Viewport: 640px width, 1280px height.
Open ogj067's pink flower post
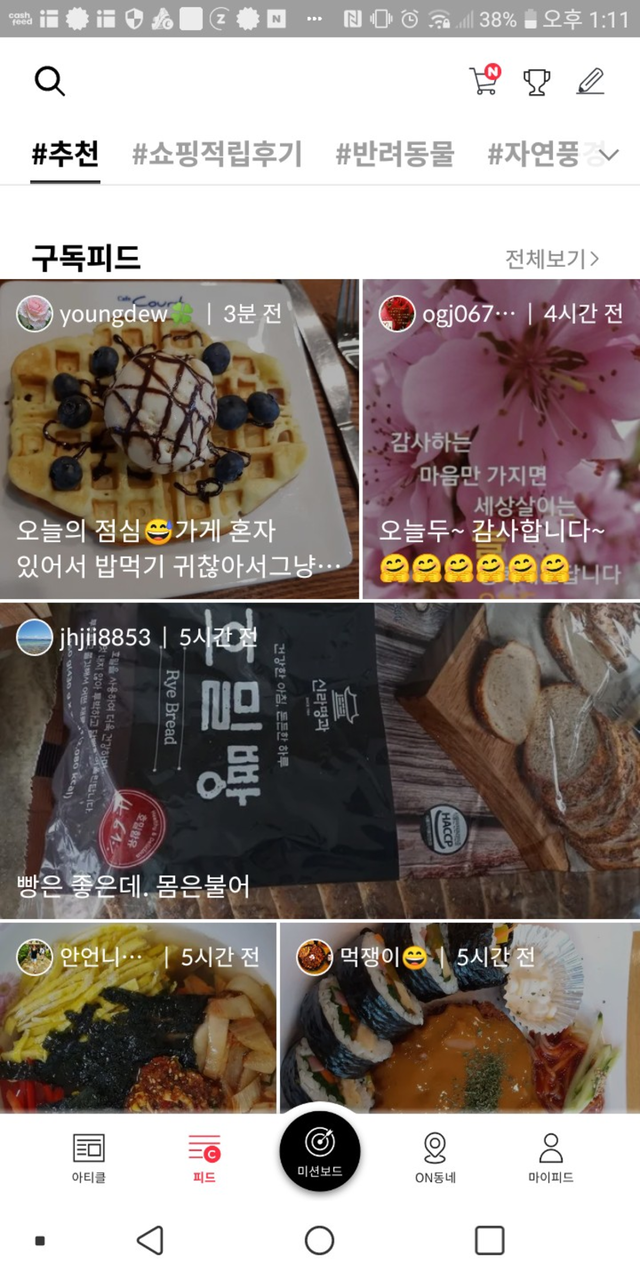[x=501, y=440]
